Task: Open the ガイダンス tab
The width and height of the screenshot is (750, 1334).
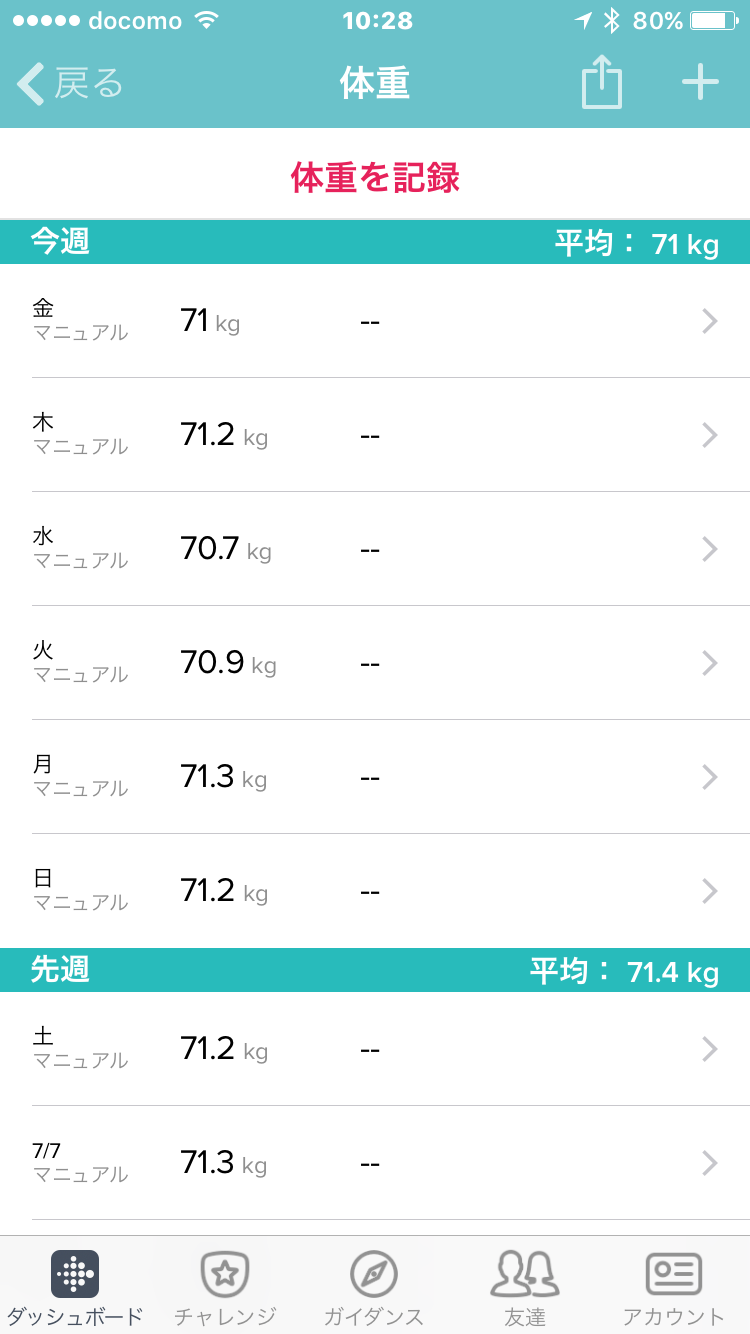Action: point(374,1288)
